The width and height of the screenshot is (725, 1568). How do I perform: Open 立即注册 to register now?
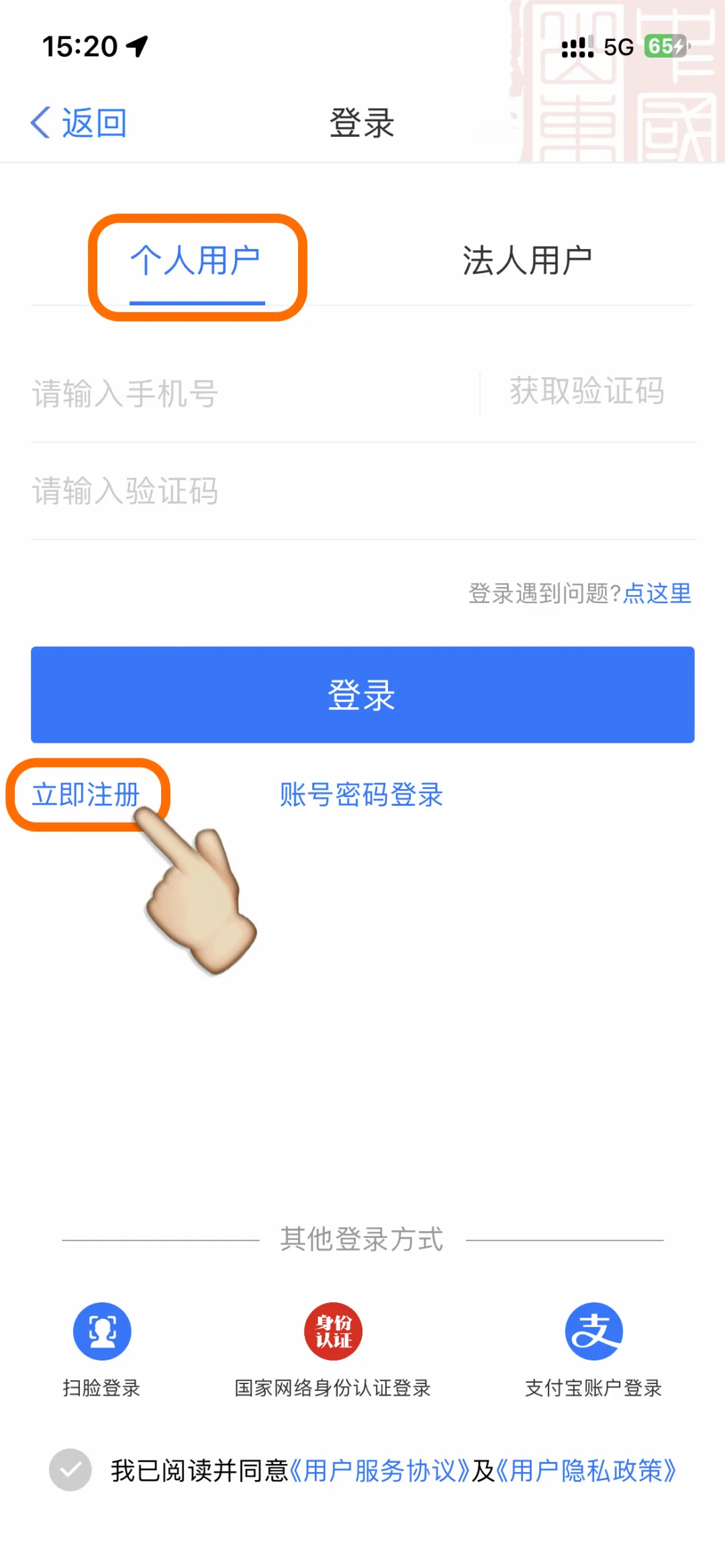point(86,795)
